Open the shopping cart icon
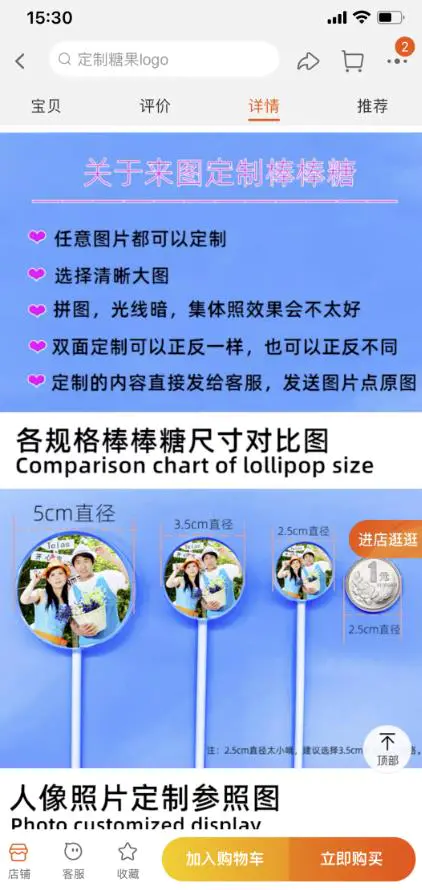 point(353,61)
